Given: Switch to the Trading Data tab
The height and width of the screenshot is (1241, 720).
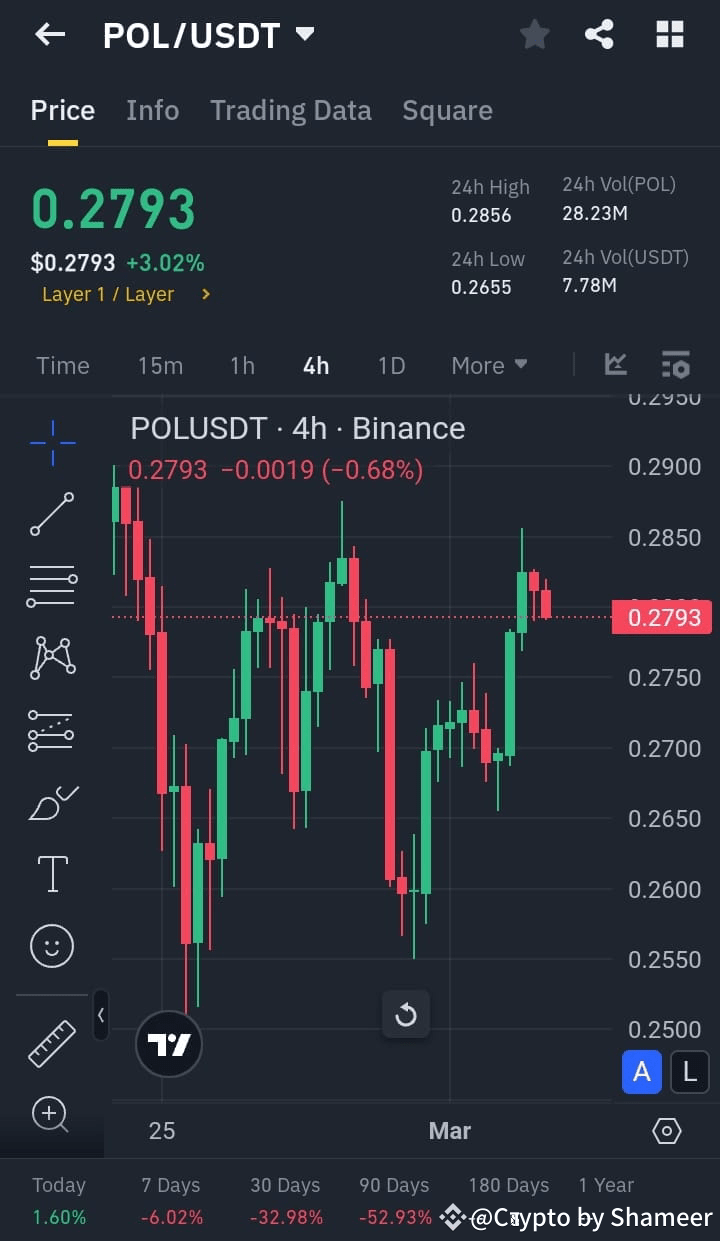Looking at the screenshot, I should click(291, 110).
